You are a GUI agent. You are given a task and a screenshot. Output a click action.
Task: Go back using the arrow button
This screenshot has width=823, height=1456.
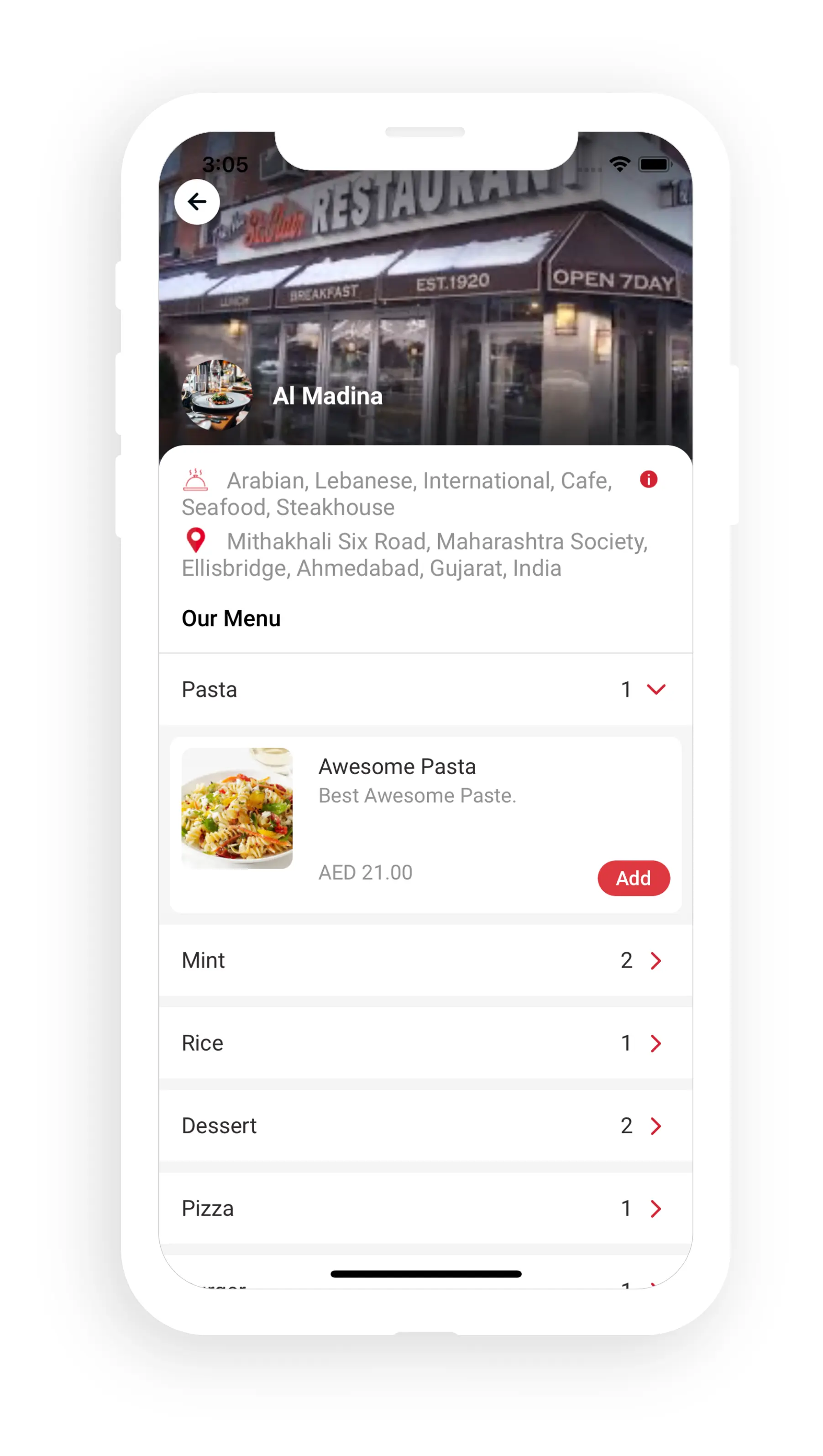[197, 202]
